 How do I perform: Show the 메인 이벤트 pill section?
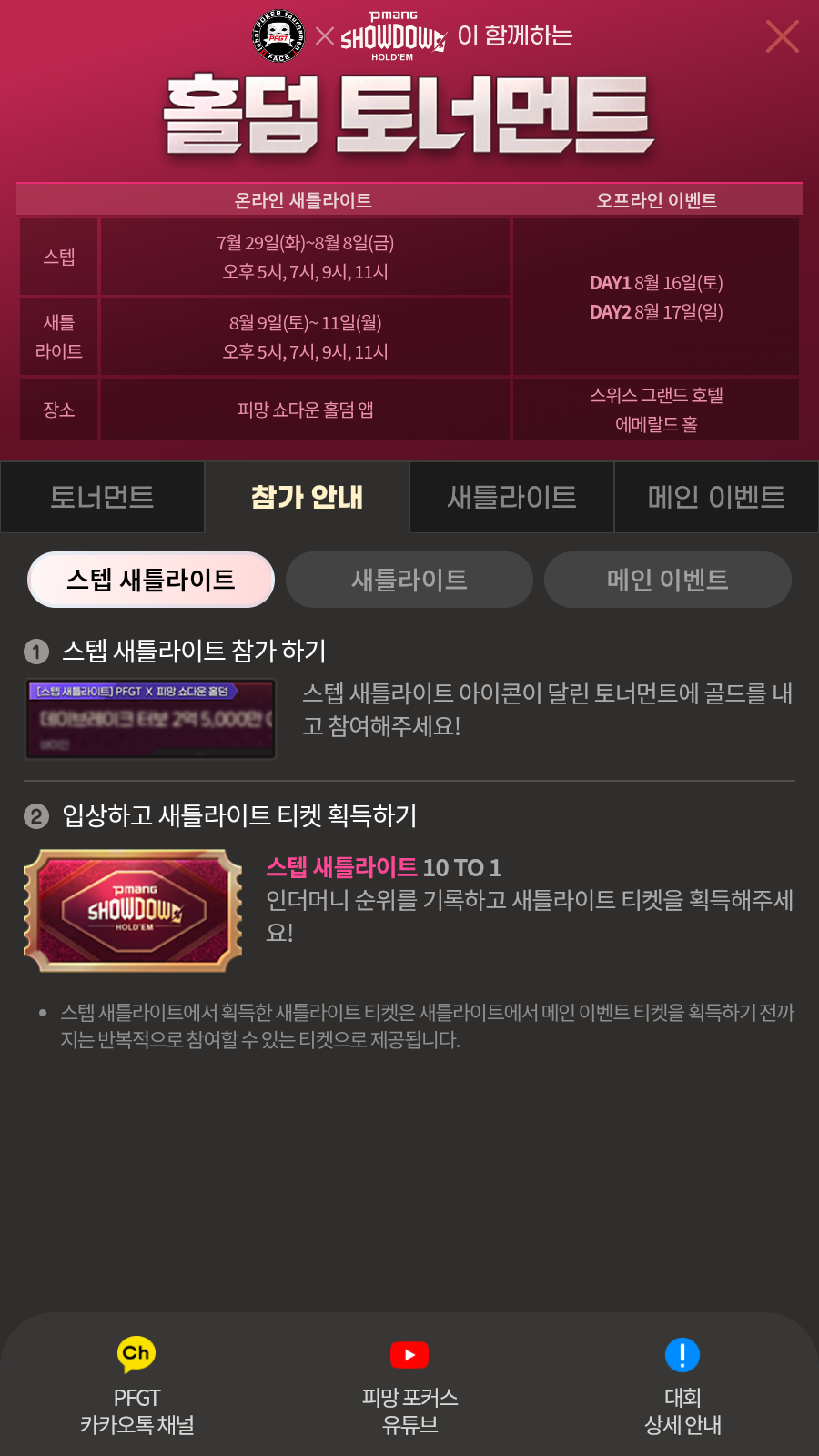tap(667, 580)
